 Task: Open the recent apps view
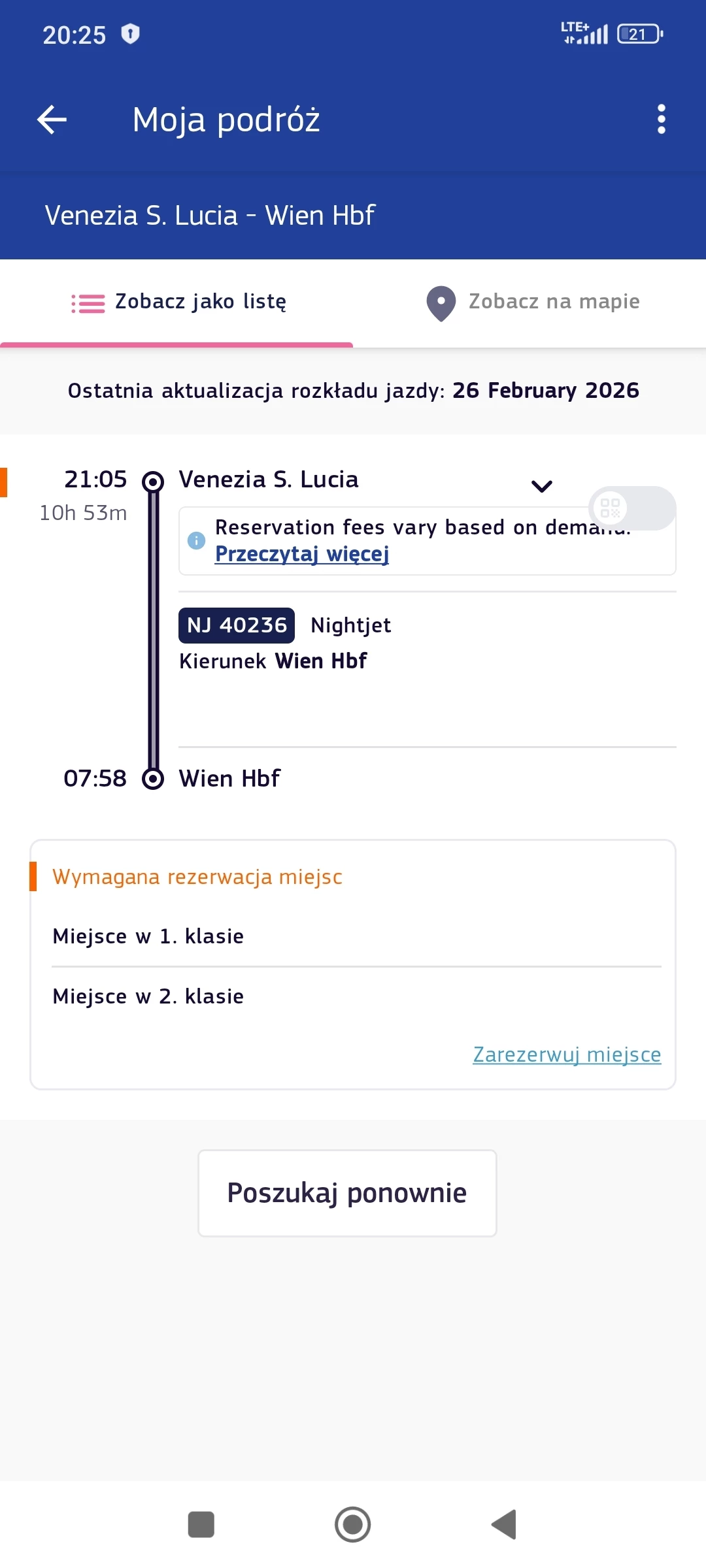pyautogui.click(x=201, y=1525)
